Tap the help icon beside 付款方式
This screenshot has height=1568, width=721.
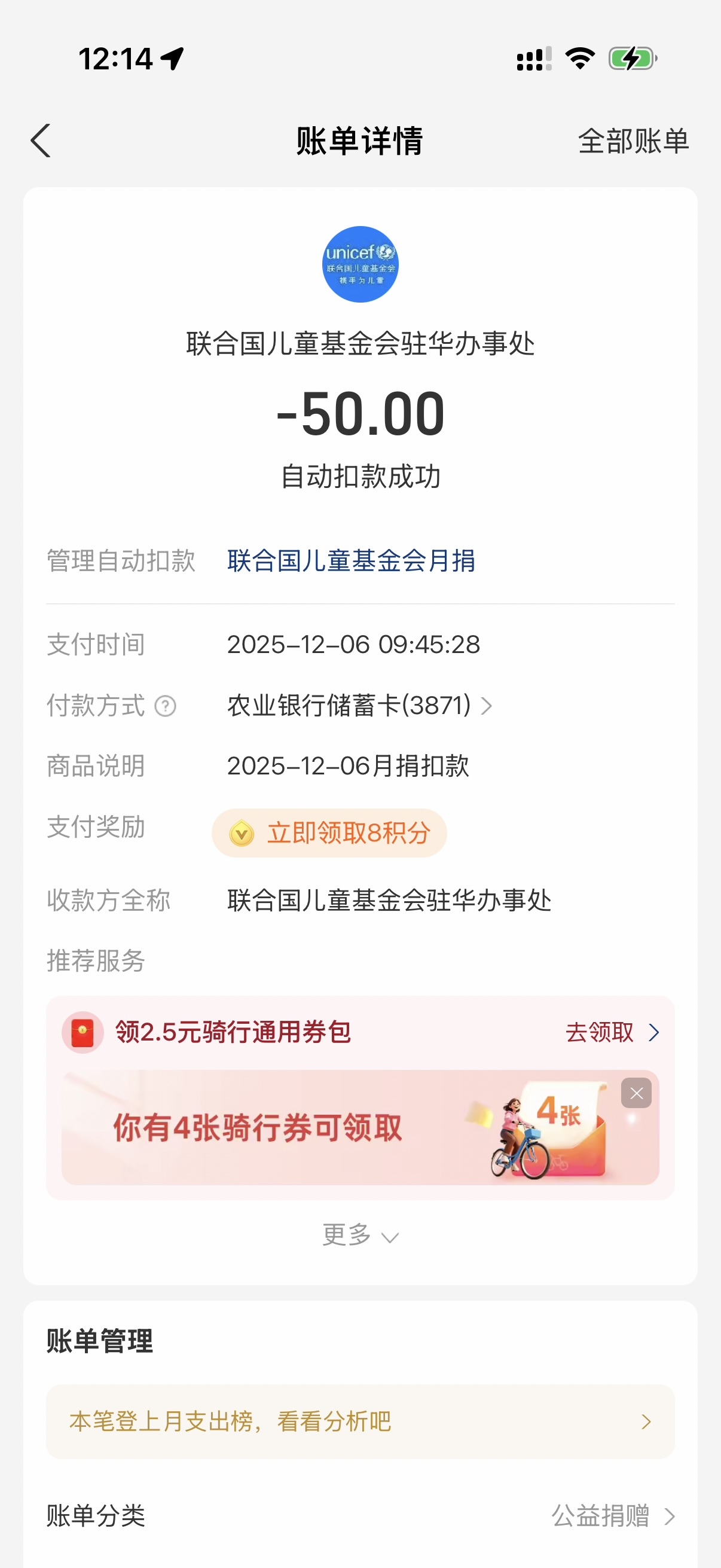(x=166, y=706)
